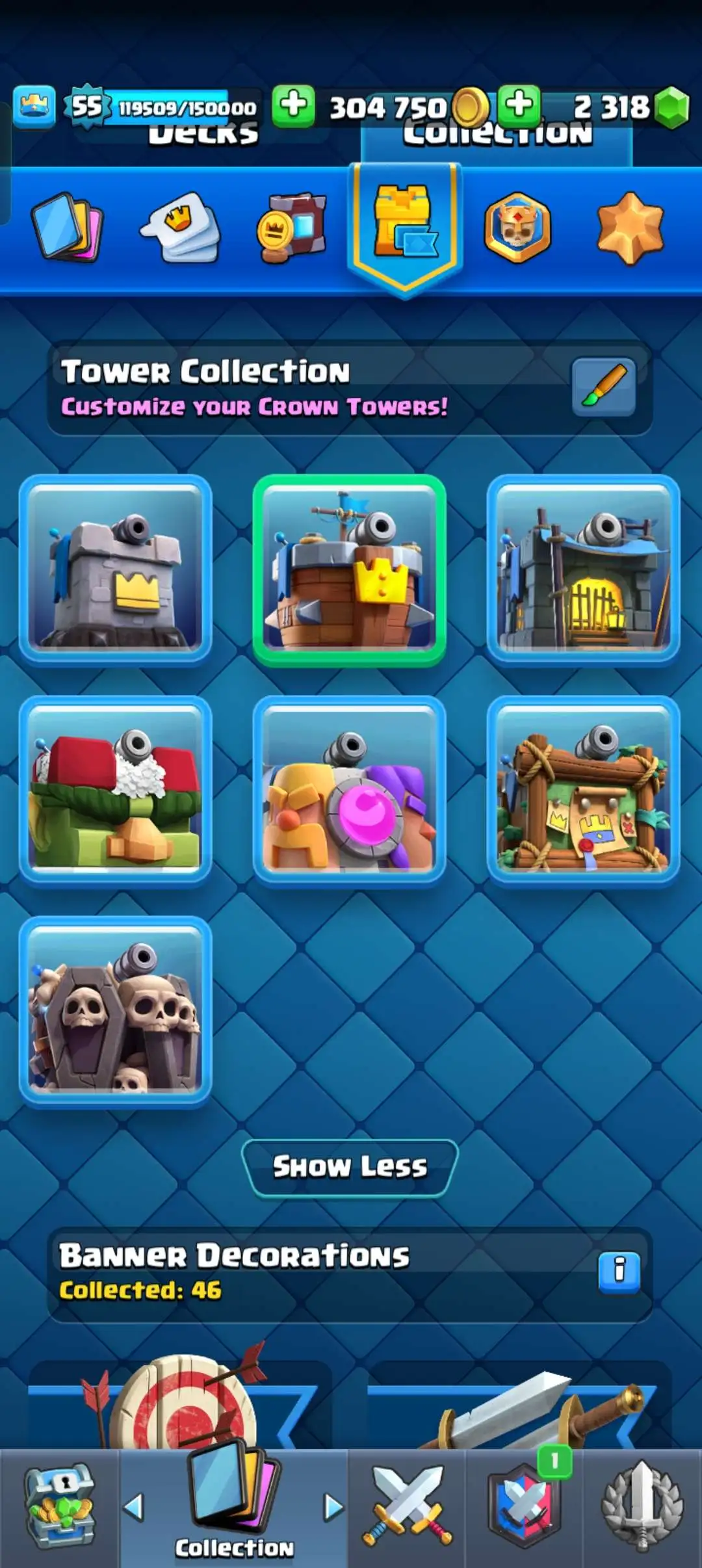702x1568 pixels.
Task: Go to the battle crossed swords tab
Action: point(408,1508)
